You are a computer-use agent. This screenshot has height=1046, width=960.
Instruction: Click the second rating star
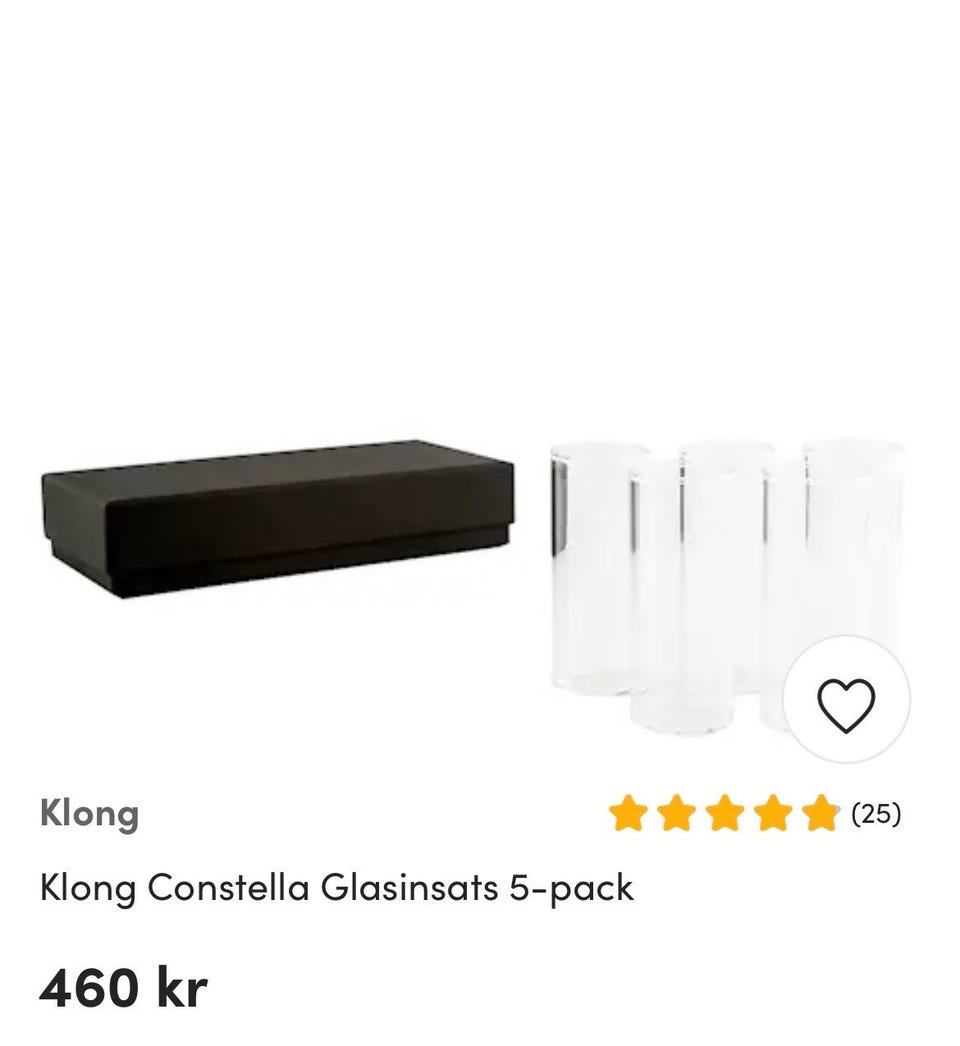coord(678,814)
